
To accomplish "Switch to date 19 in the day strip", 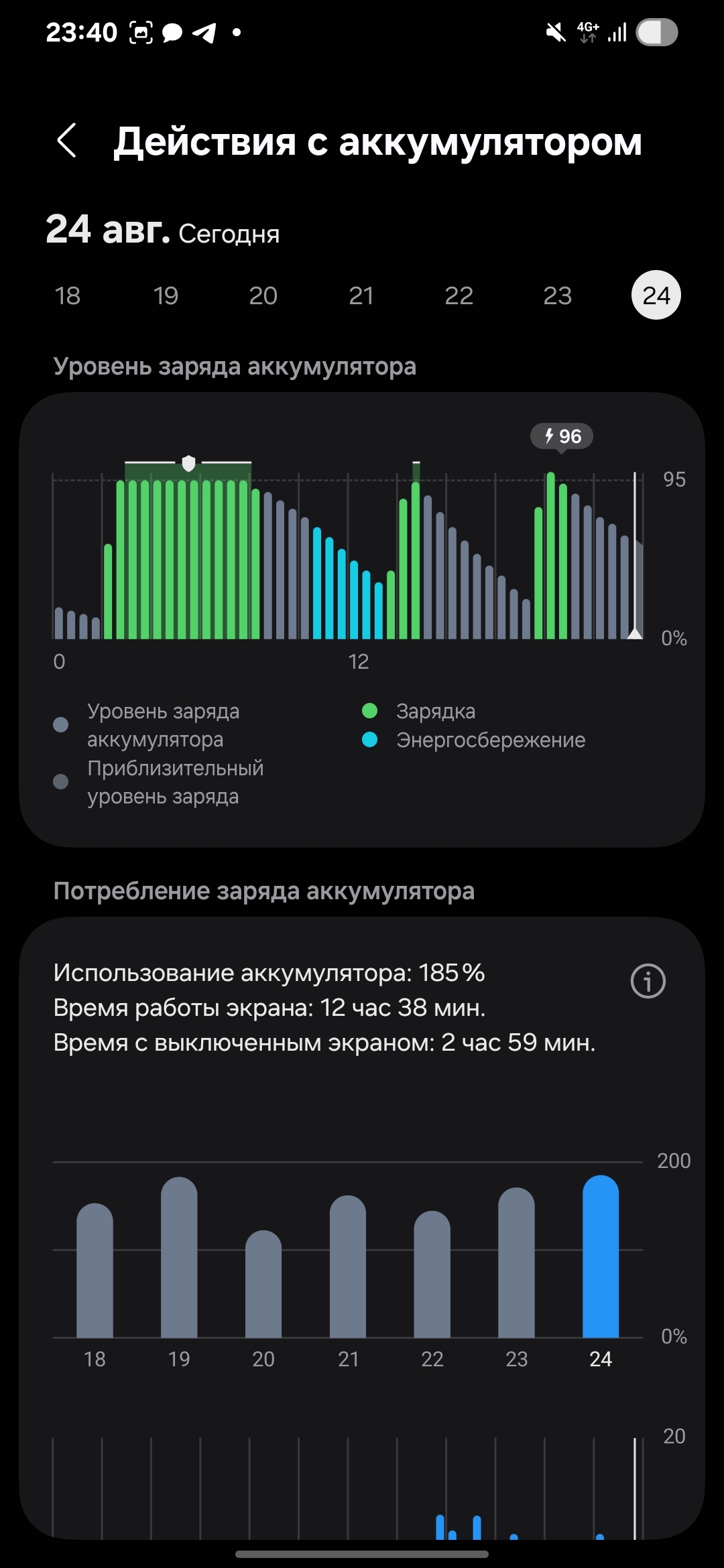I will point(166,296).
